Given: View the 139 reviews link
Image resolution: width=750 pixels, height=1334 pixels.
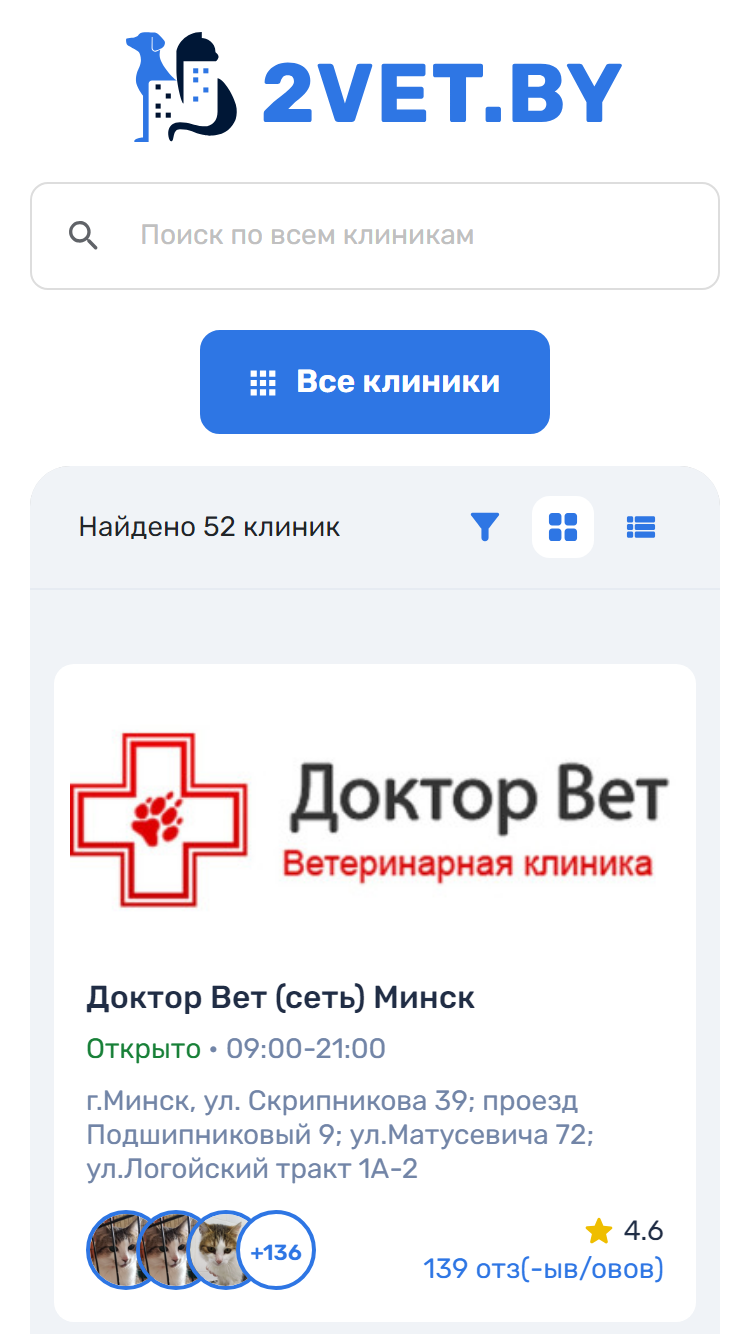Looking at the screenshot, I should [x=543, y=1269].
